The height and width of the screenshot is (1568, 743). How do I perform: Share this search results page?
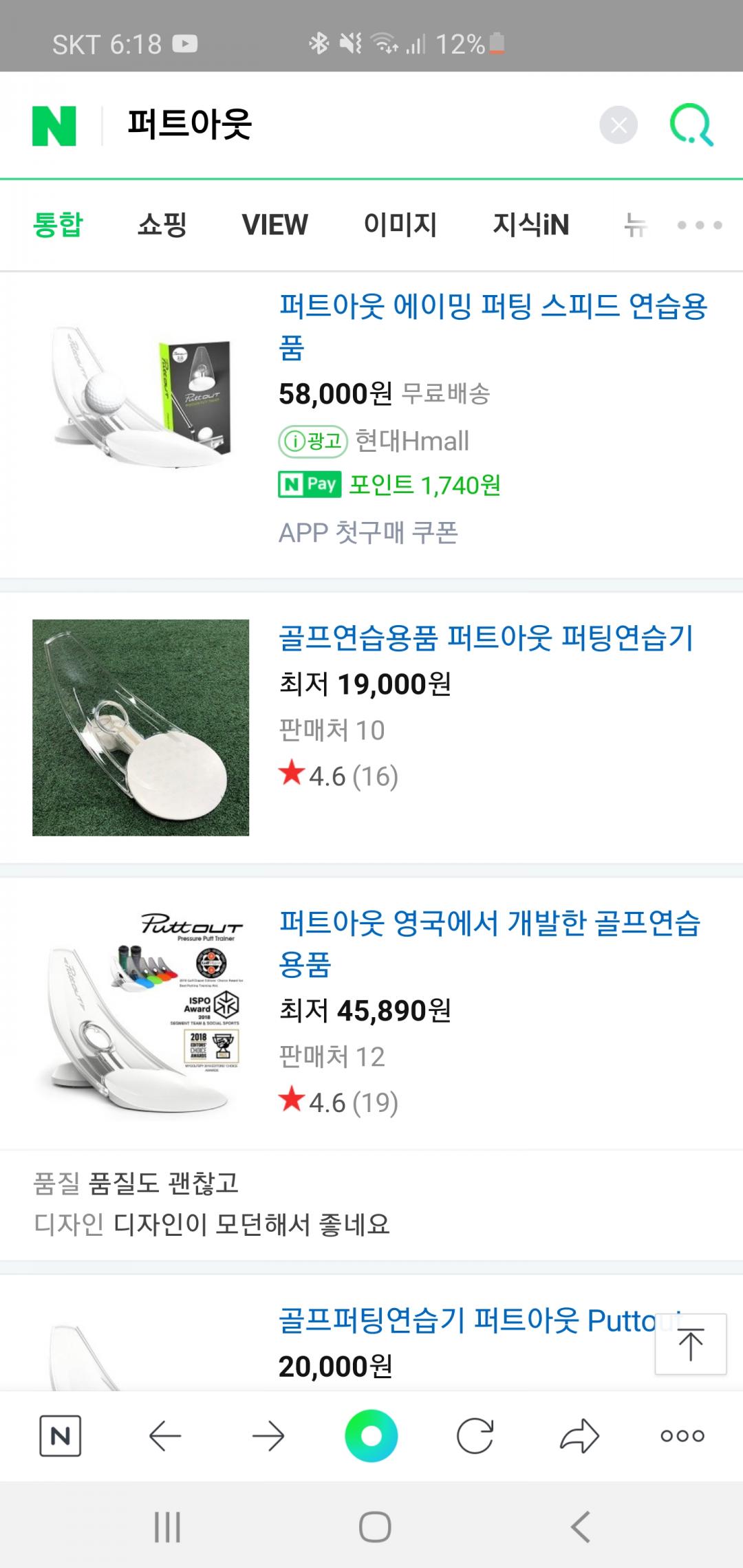pos(579,1436)
